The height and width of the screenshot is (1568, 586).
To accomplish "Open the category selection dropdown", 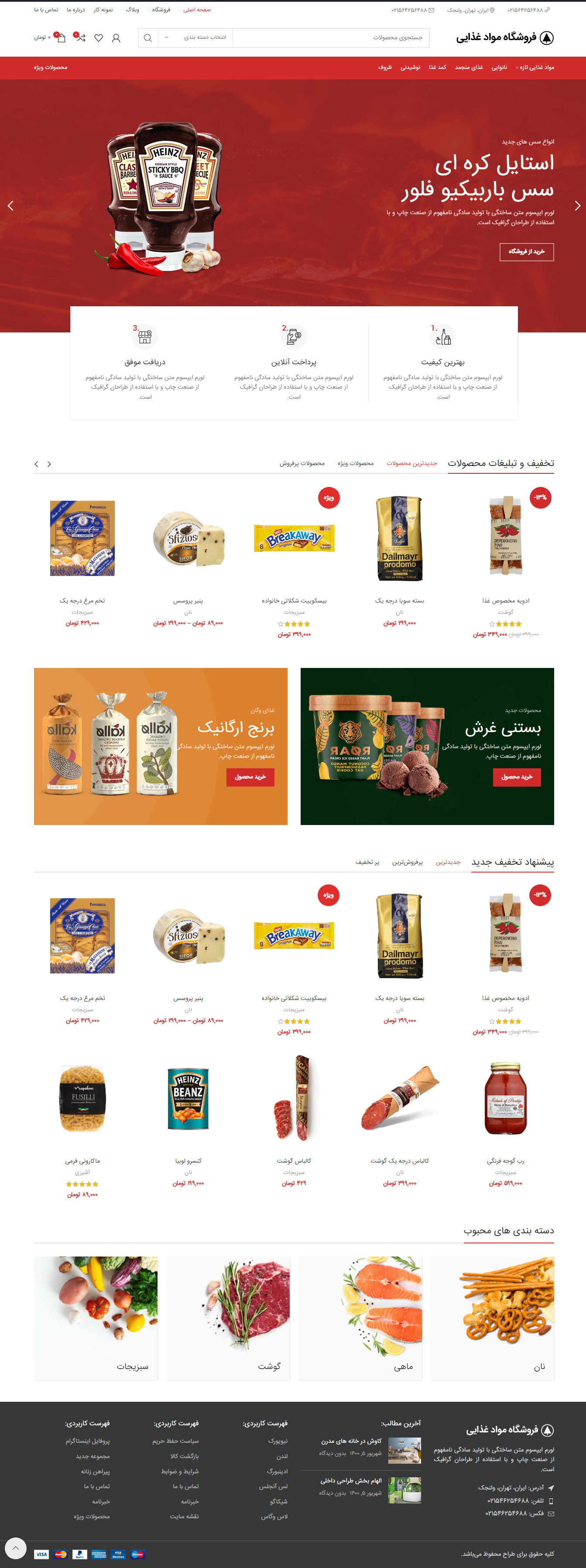I will pos(195,38).
